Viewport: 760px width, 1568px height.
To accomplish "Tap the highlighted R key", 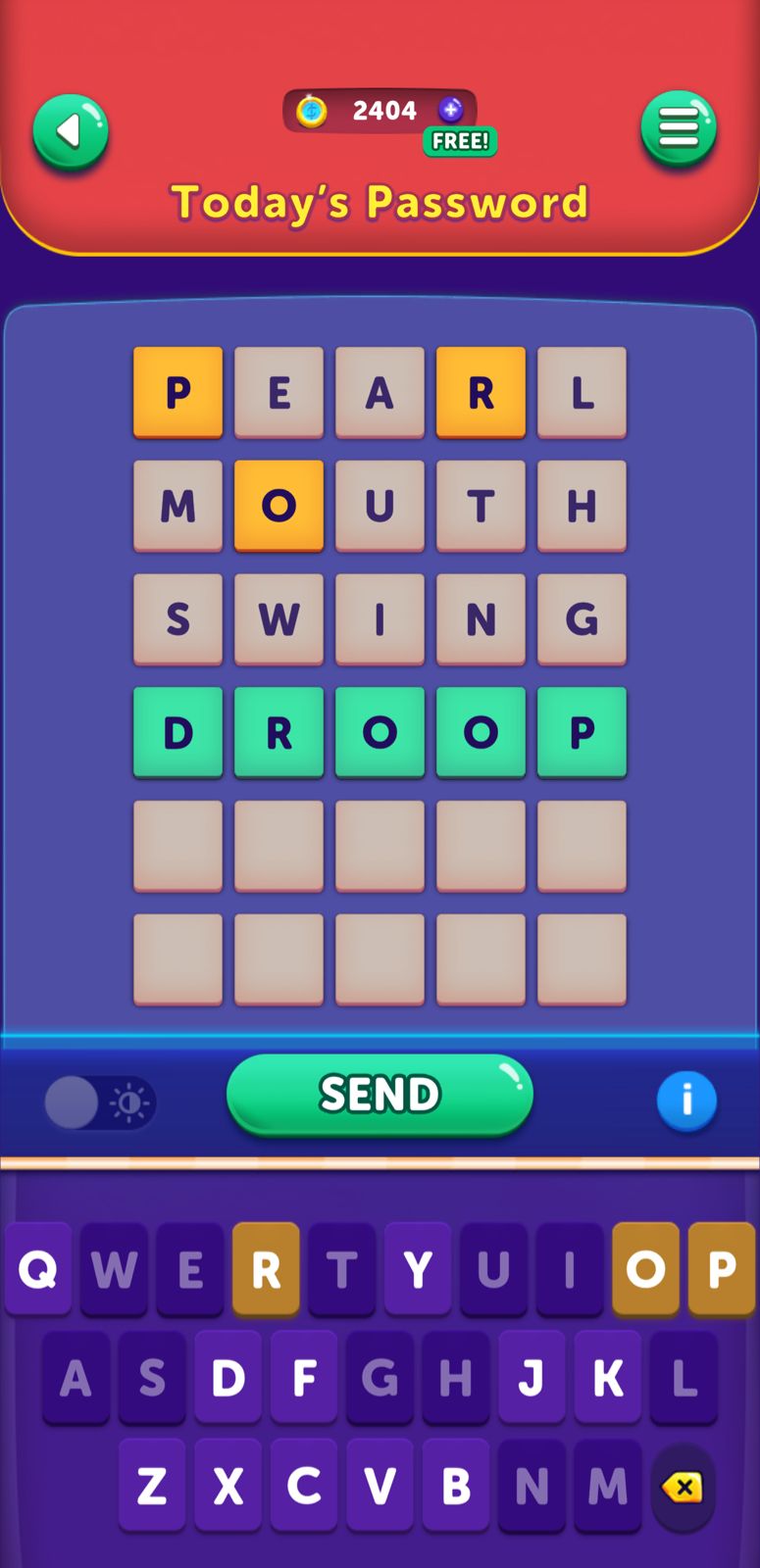I will tap(266, 1270).
